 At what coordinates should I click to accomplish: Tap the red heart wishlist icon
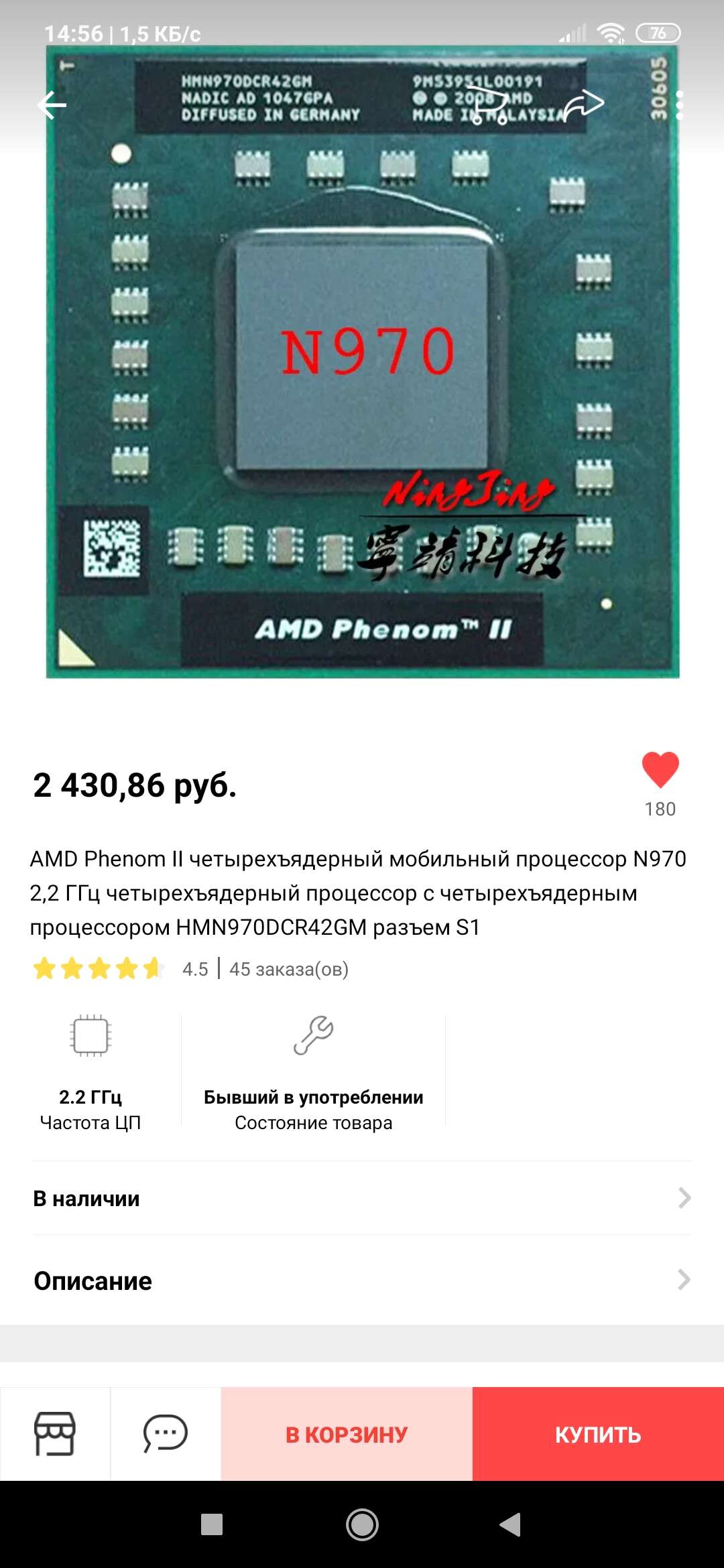(x=660, y=769)
